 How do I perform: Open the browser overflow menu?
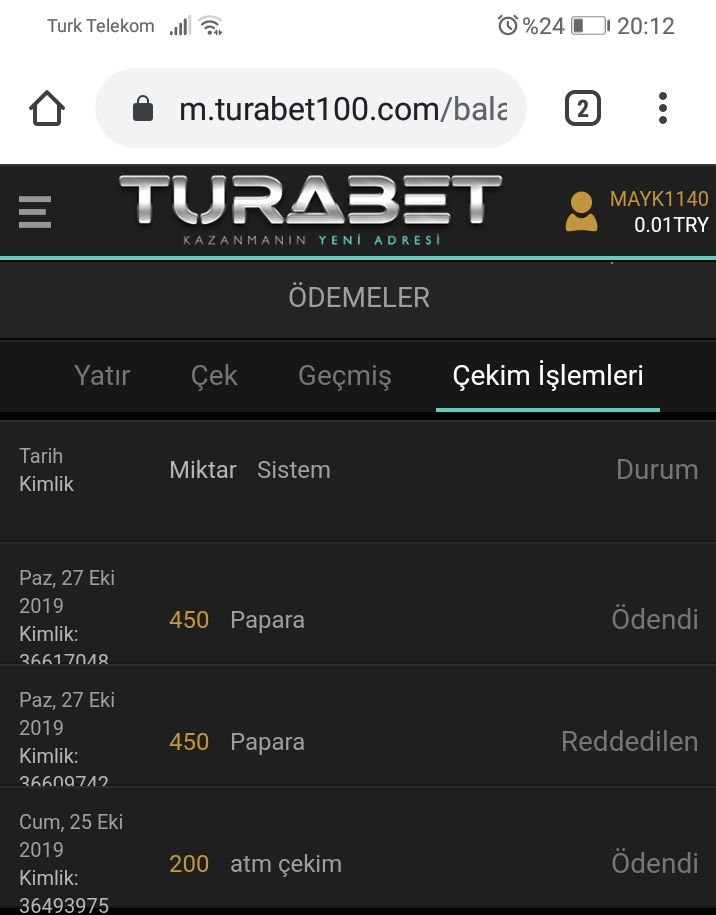tap(663, 108)
